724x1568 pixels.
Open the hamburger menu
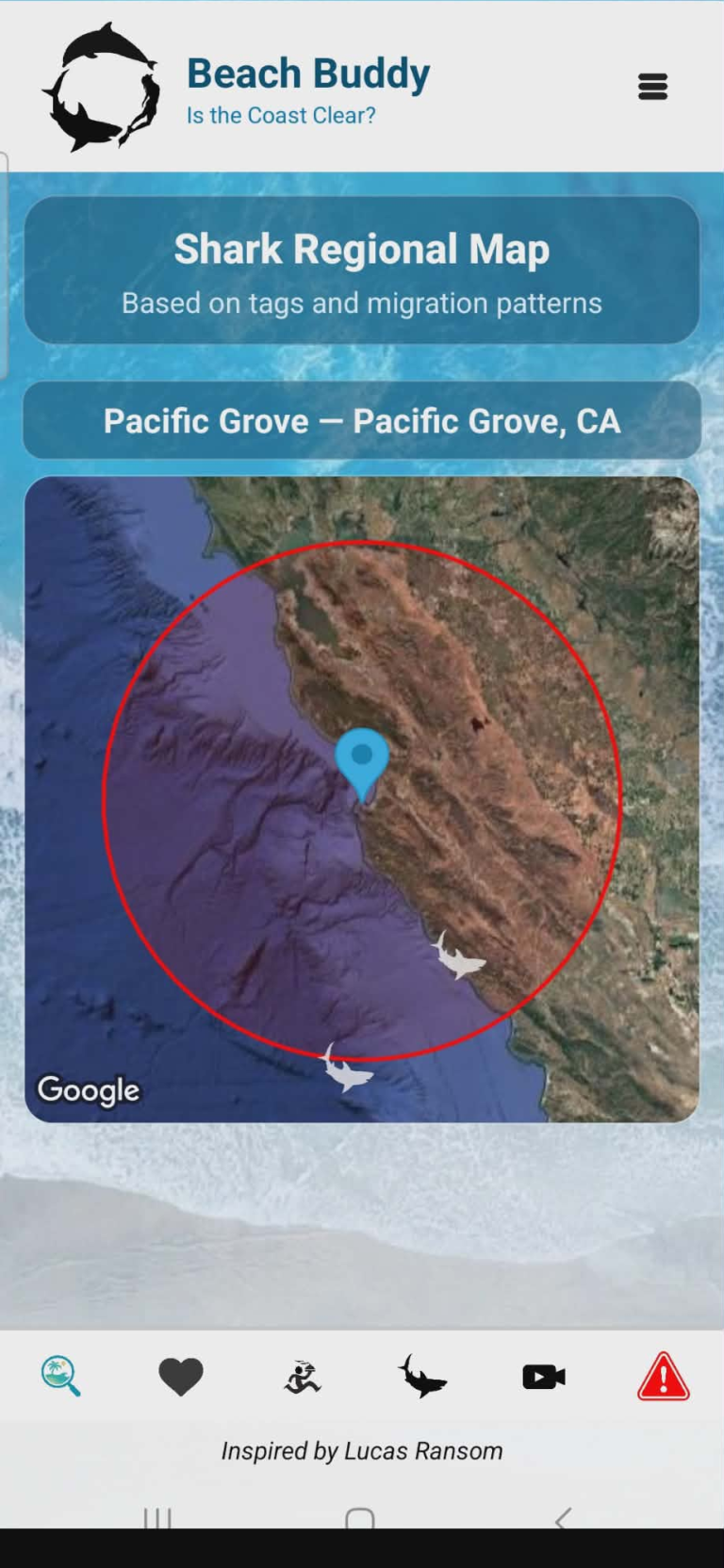click(652, 87)
